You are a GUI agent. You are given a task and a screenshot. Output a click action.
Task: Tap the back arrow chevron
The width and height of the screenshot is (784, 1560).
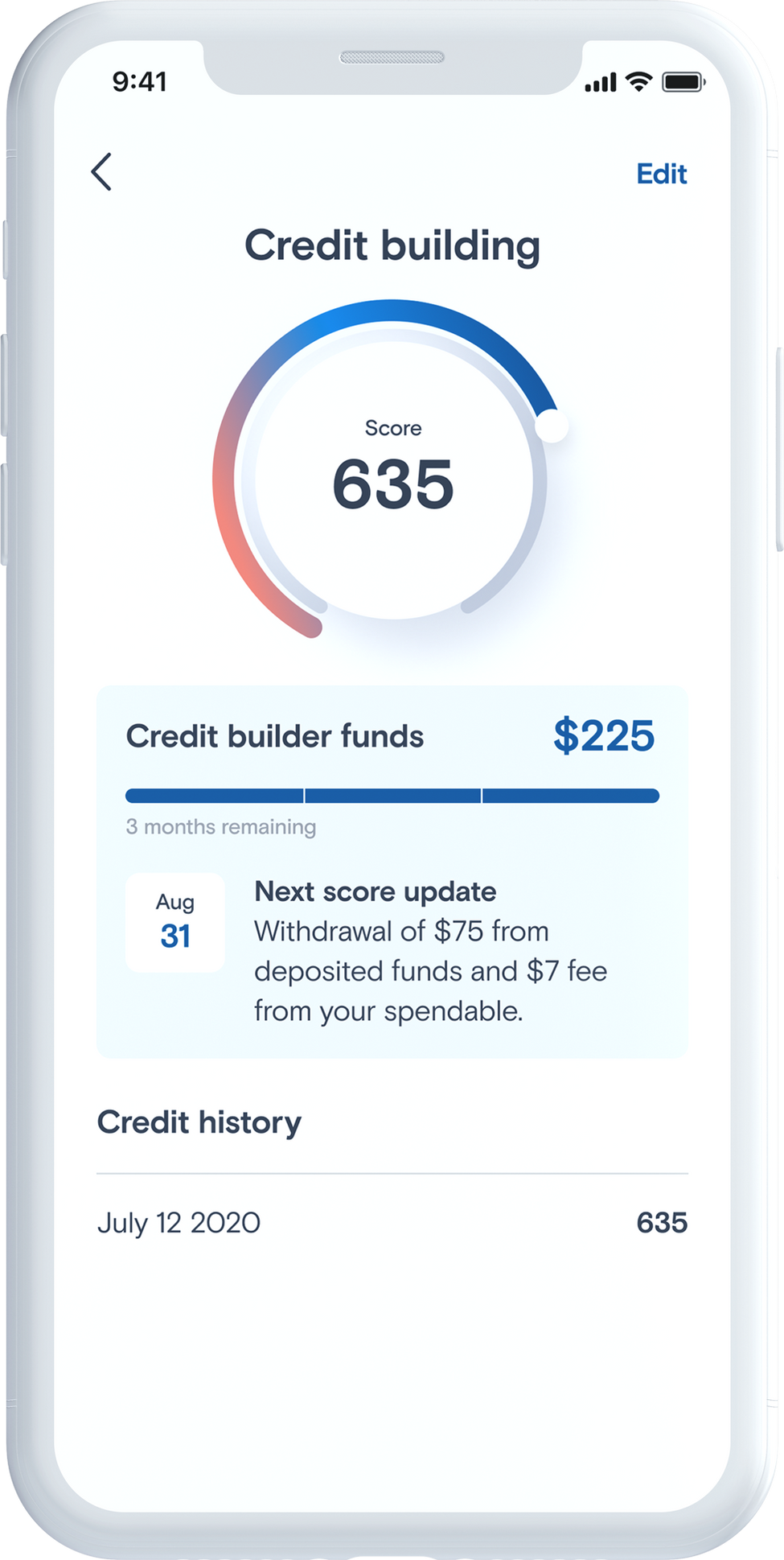pos(102,171)
